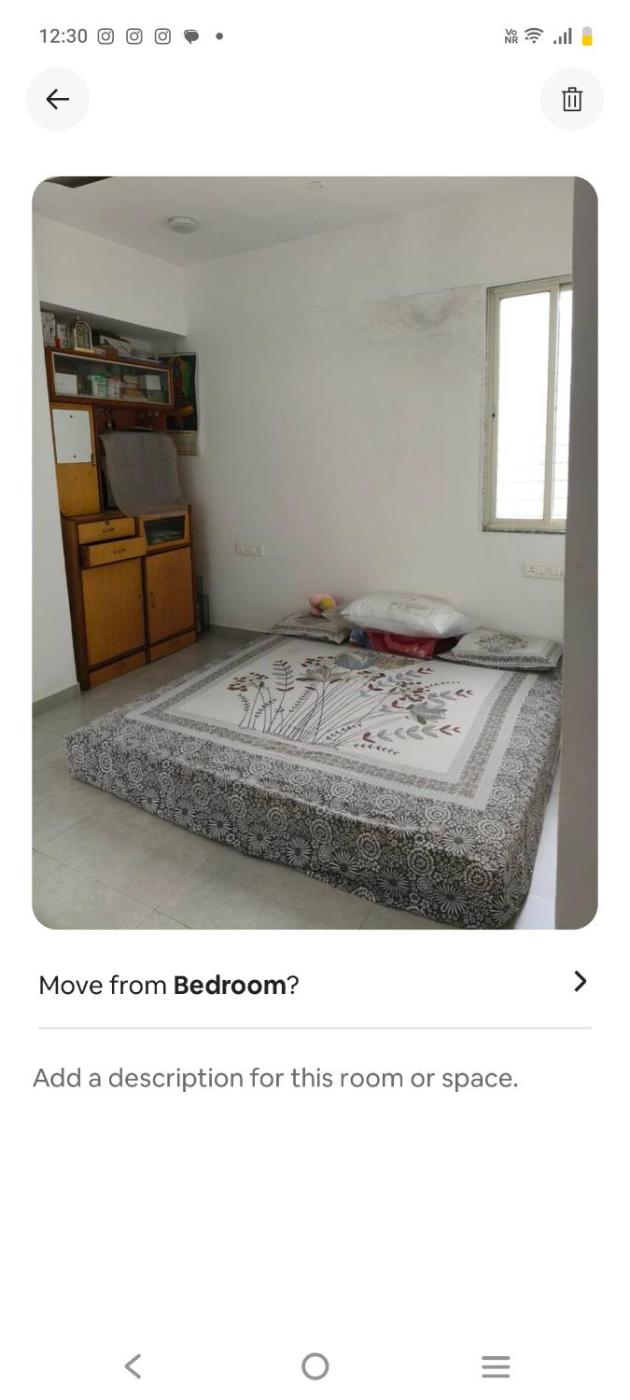Add a description for this room

coord(275,1078)
